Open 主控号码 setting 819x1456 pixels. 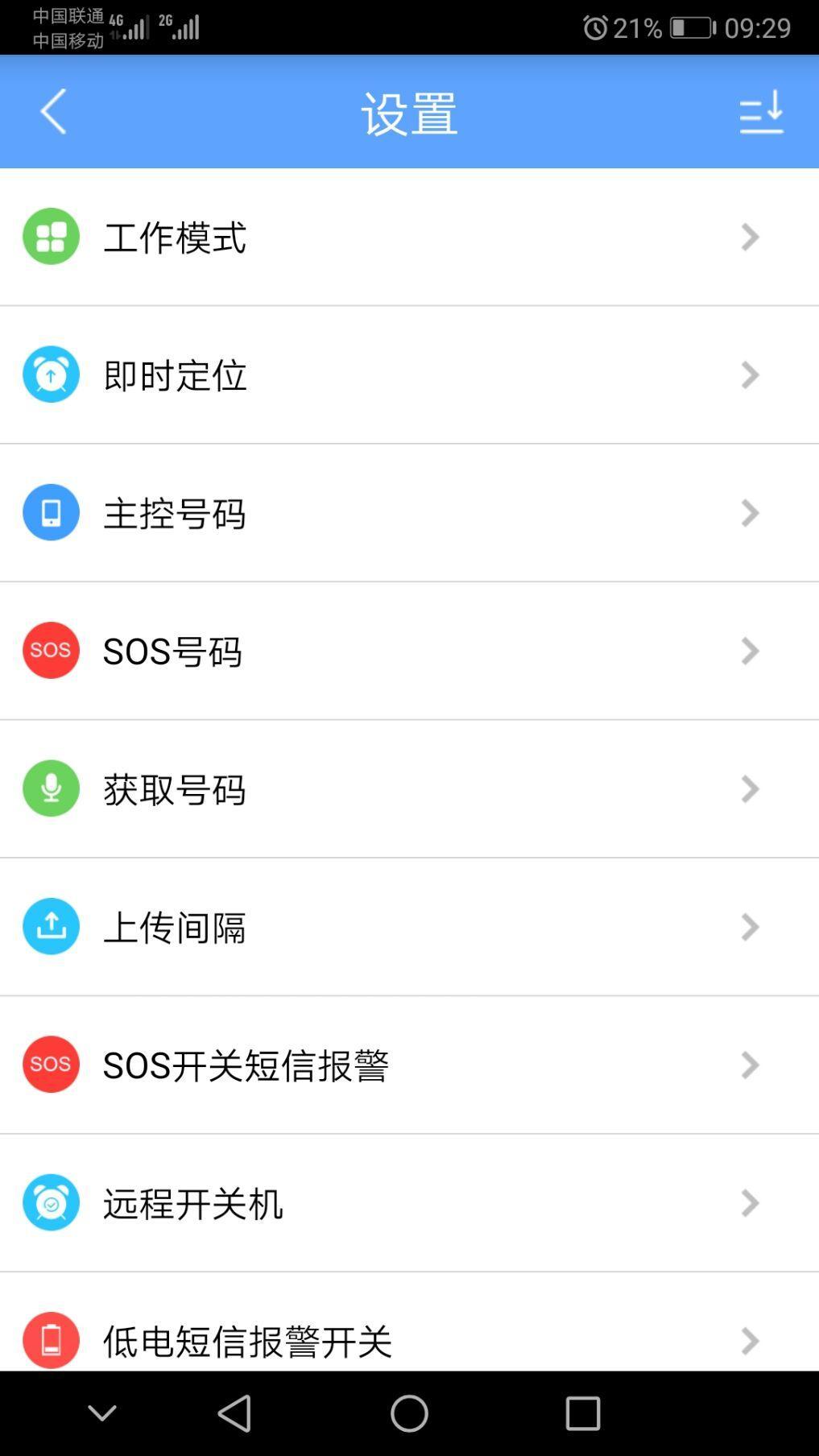(409, 513)
